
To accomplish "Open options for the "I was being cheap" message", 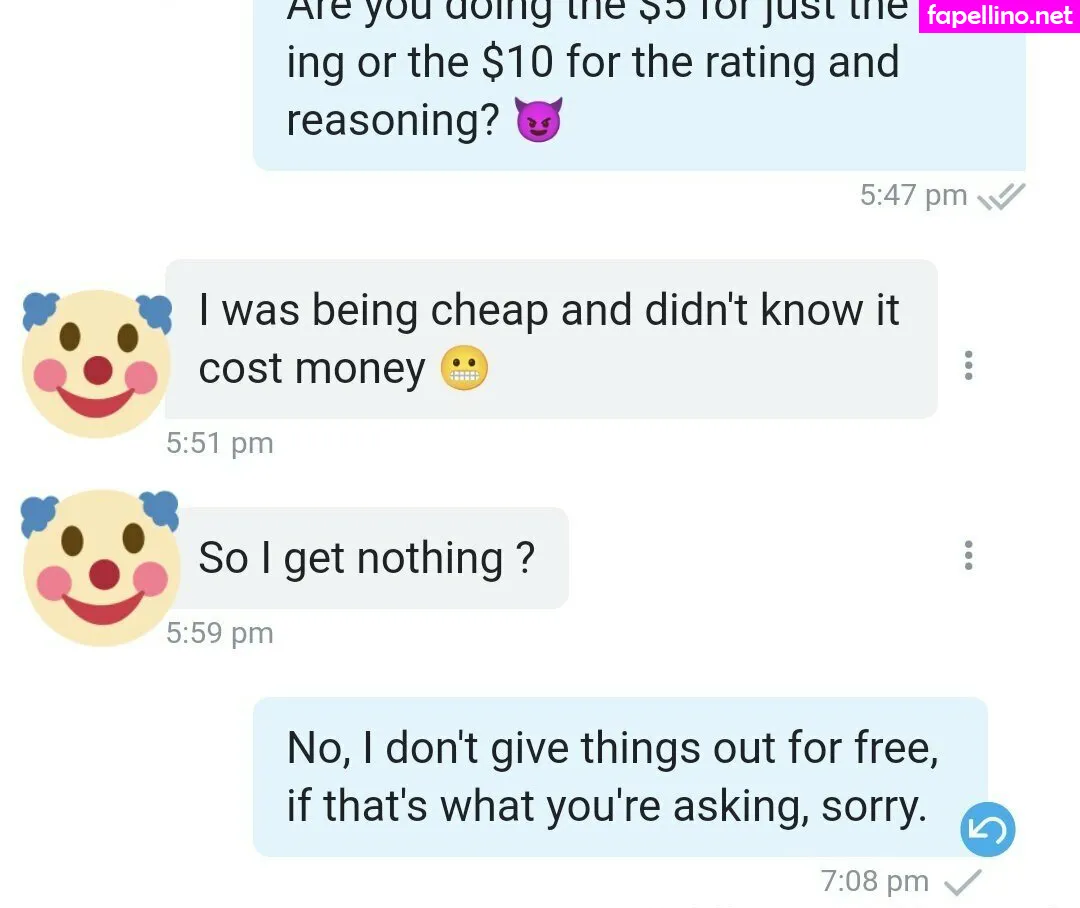I will click(x=968, y=365).
